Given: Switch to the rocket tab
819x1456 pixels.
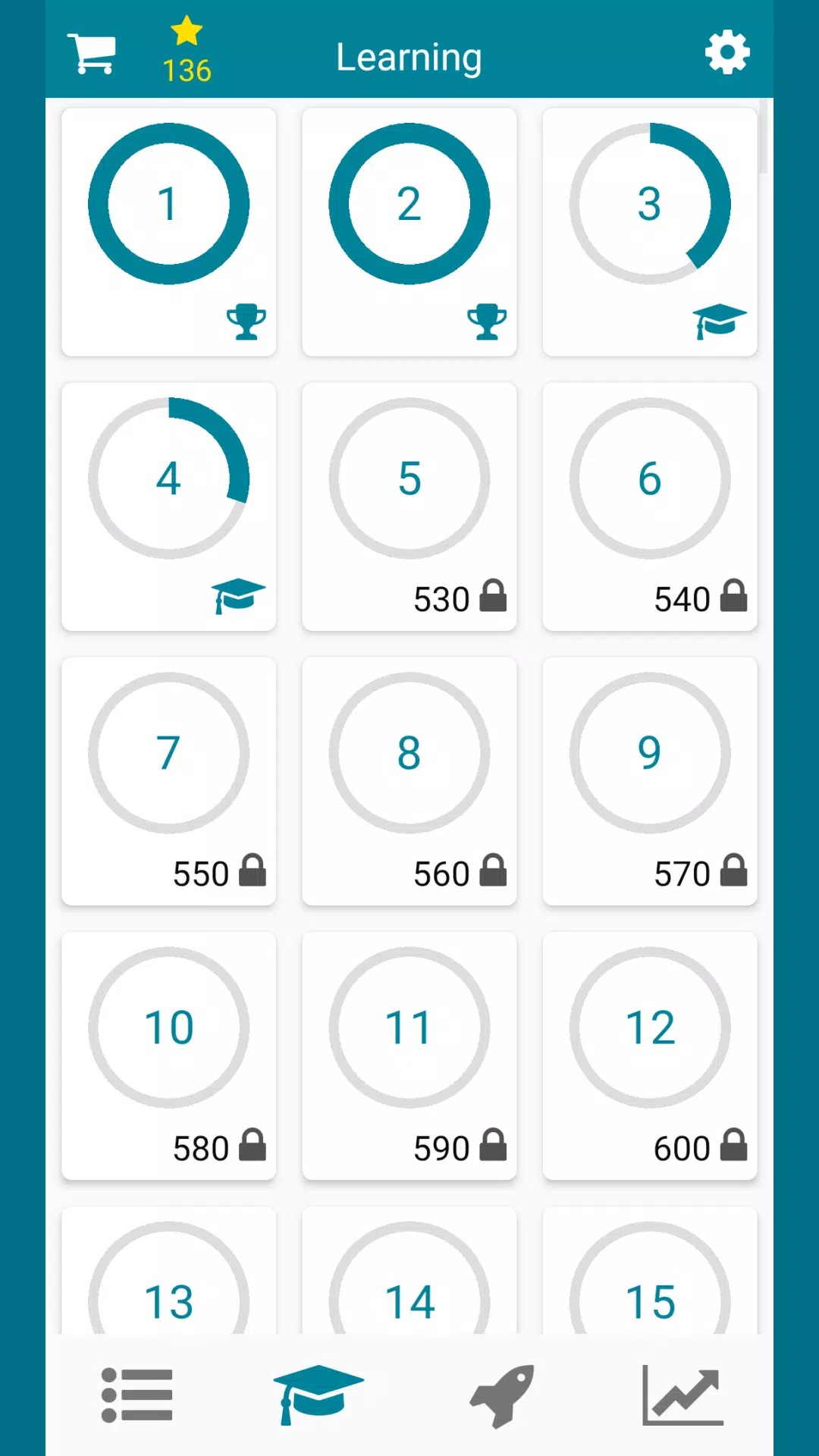Looking at the screenshot, I should [501, 1395].
